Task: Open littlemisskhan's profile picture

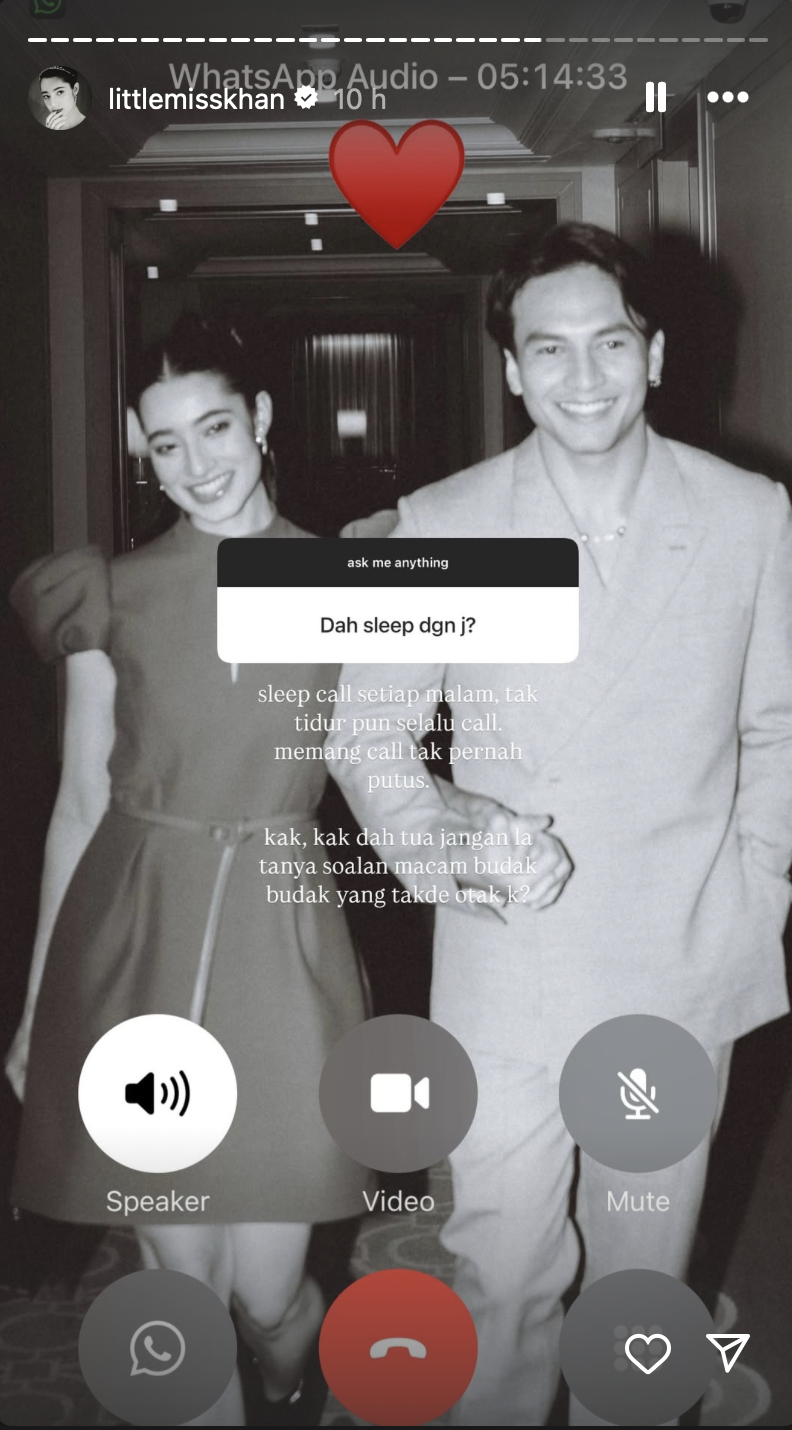Action: point(60,98)
